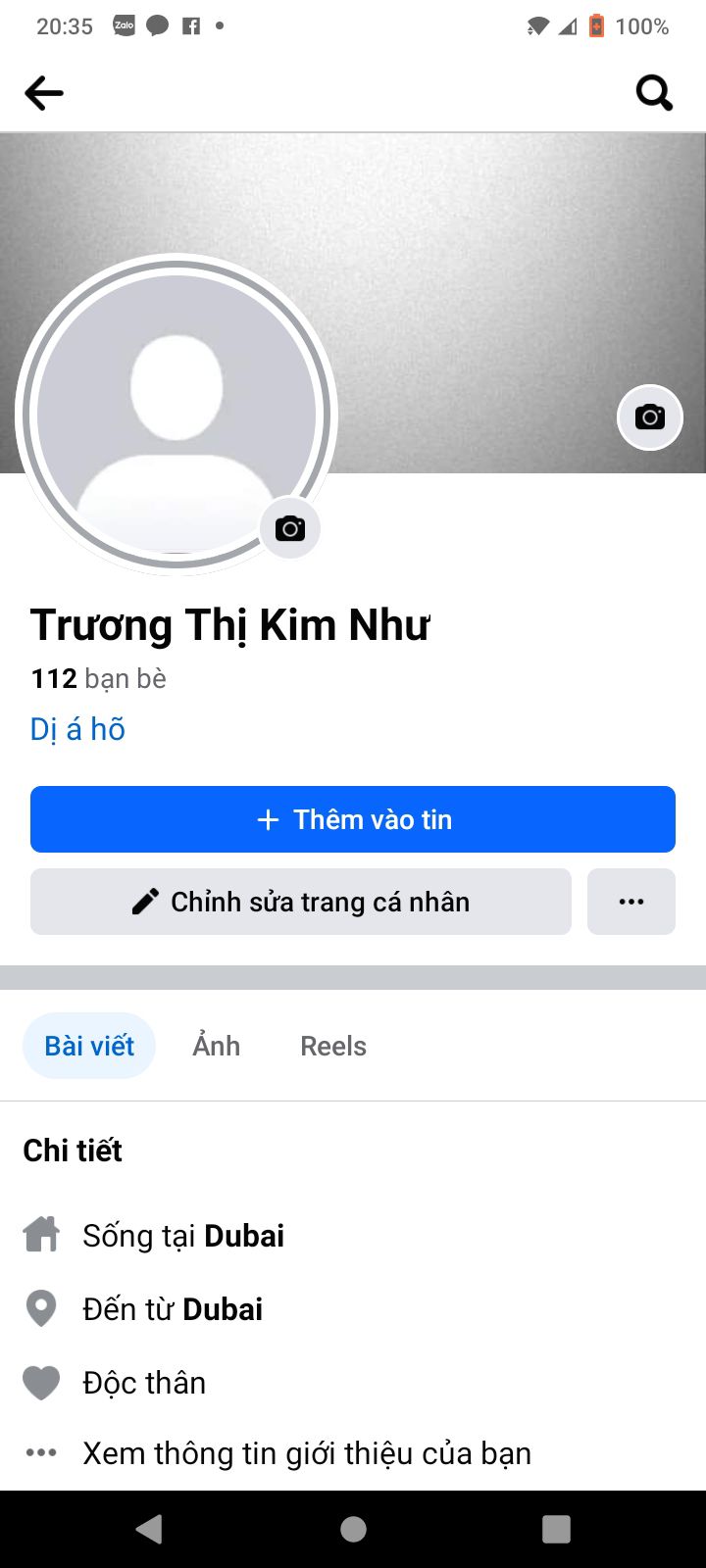706x1568 pixels.
Task: Open the profile avatar picture
Action: coord(176,412)
